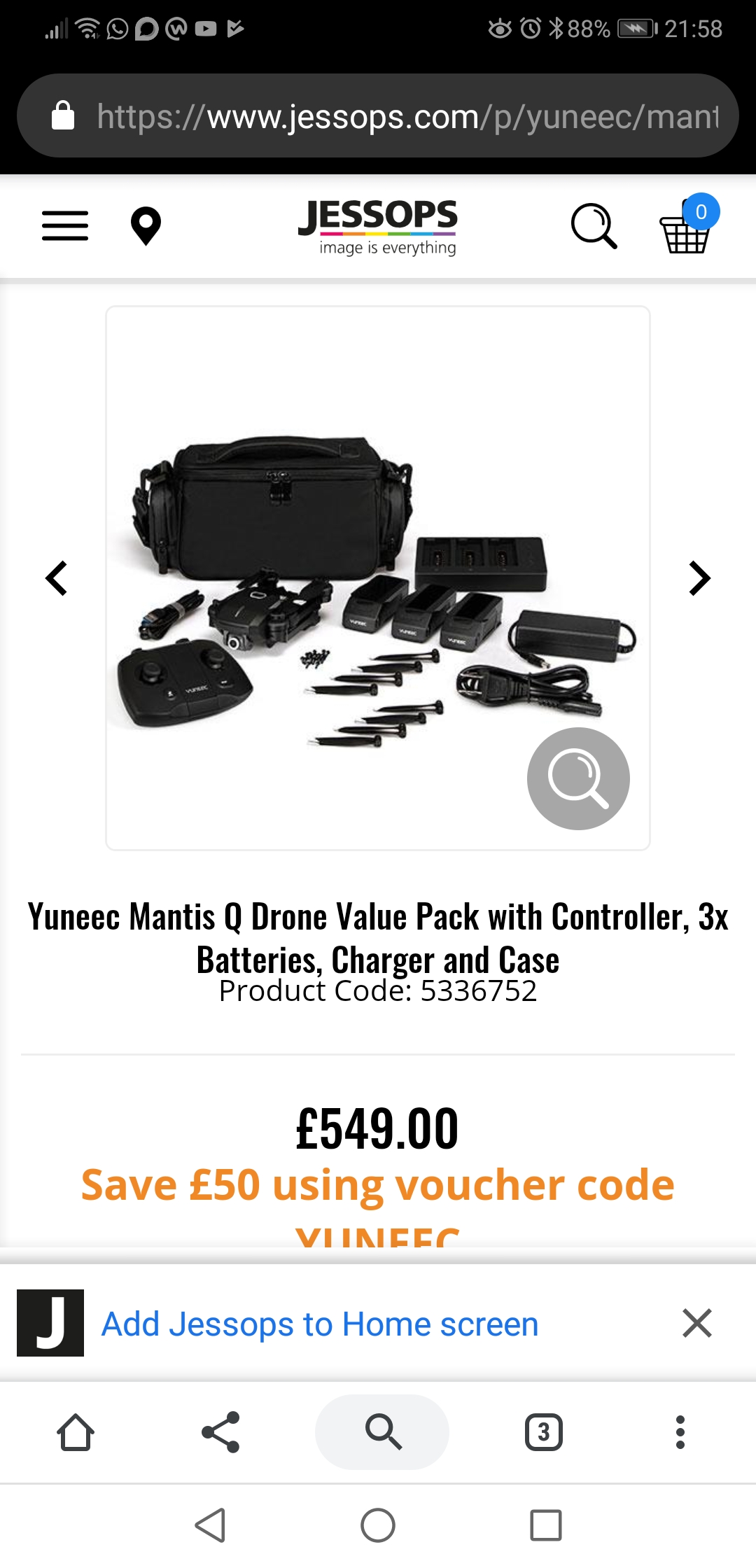
Task: Dismiss the Add to Home screen banner
Action: pos(697,1323)
